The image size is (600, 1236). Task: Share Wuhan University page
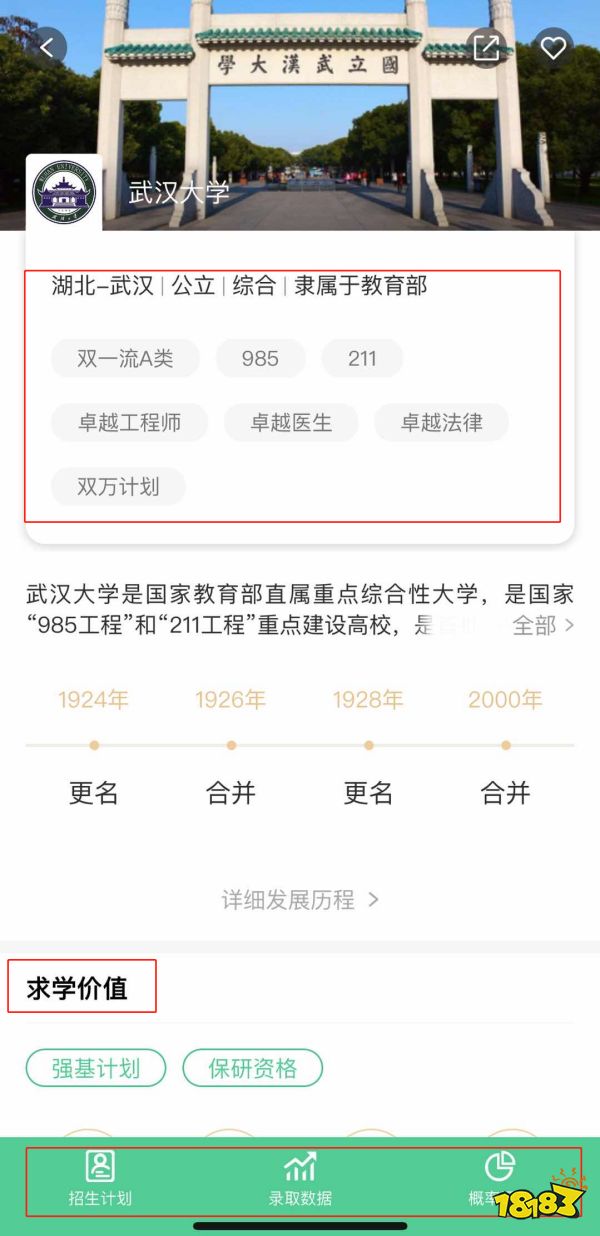tap(486, 47)
